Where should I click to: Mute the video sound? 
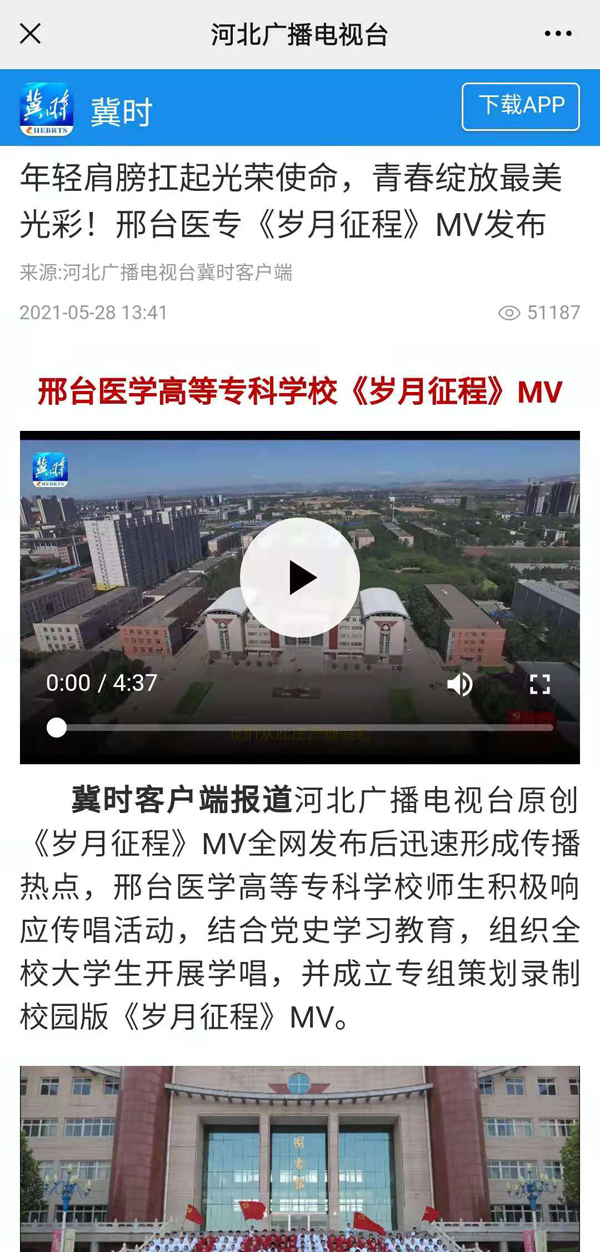pyautogui.click(x=460, y=684)
